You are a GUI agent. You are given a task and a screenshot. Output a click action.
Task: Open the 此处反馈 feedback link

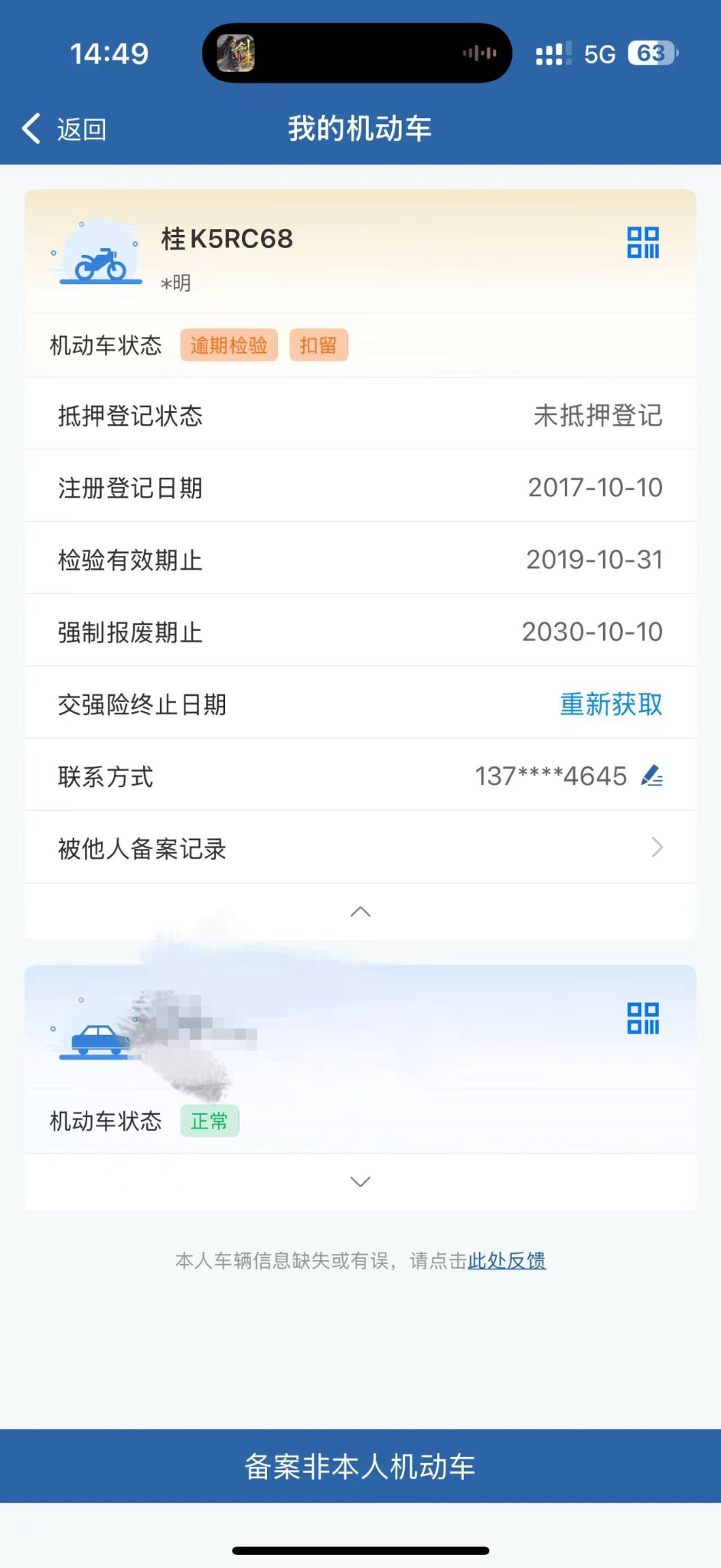[x=507, y=1261]
